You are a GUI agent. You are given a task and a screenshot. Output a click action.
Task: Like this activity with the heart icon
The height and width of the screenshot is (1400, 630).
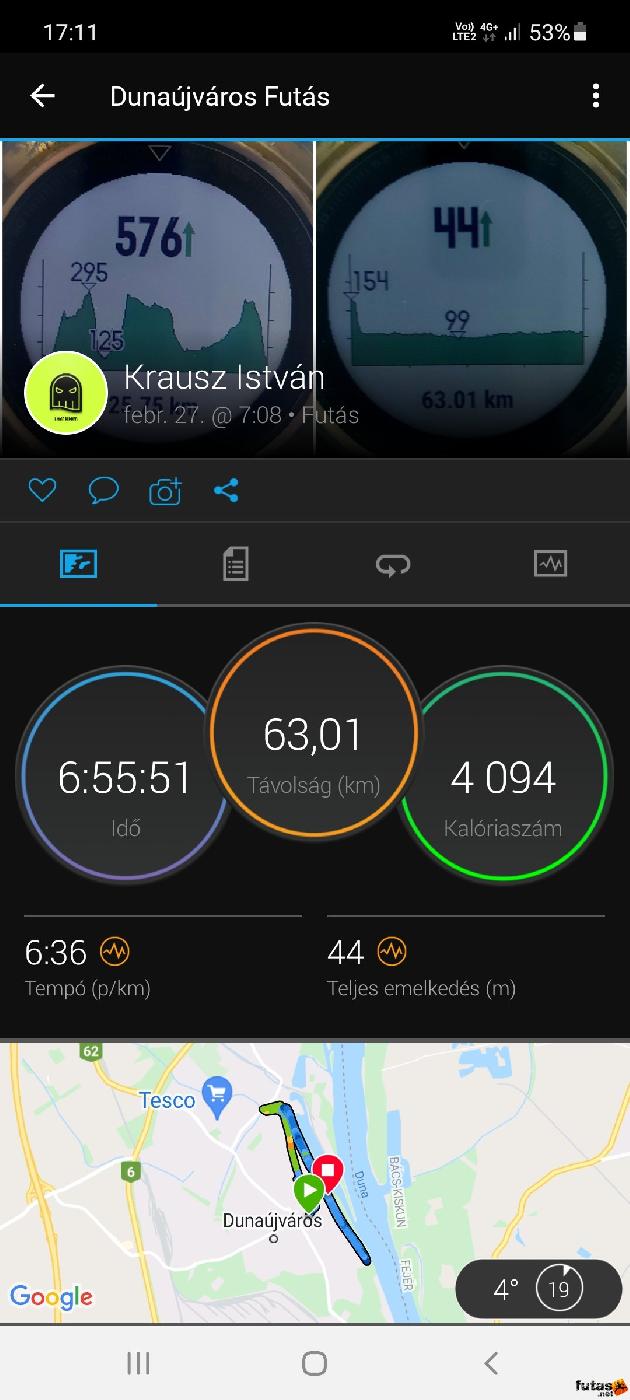42,490
